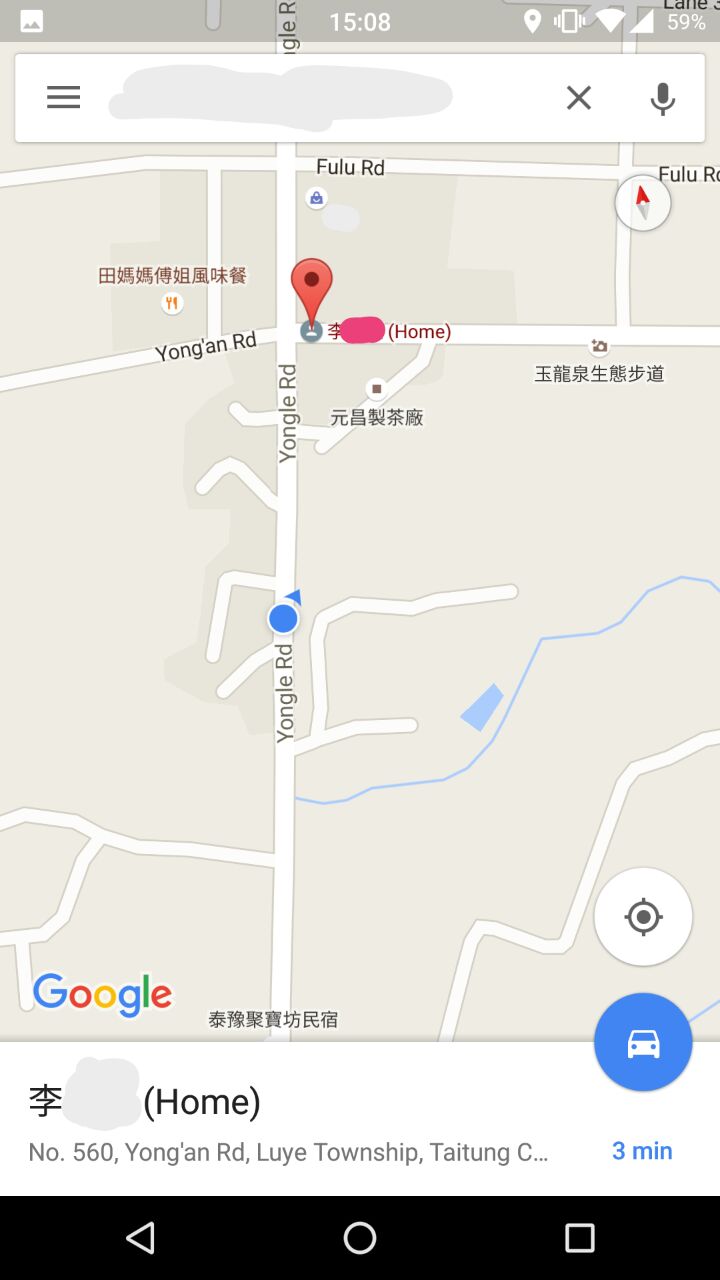Start driving directions with the car button
This screenshot has width=720, height=1280.
643,1043
